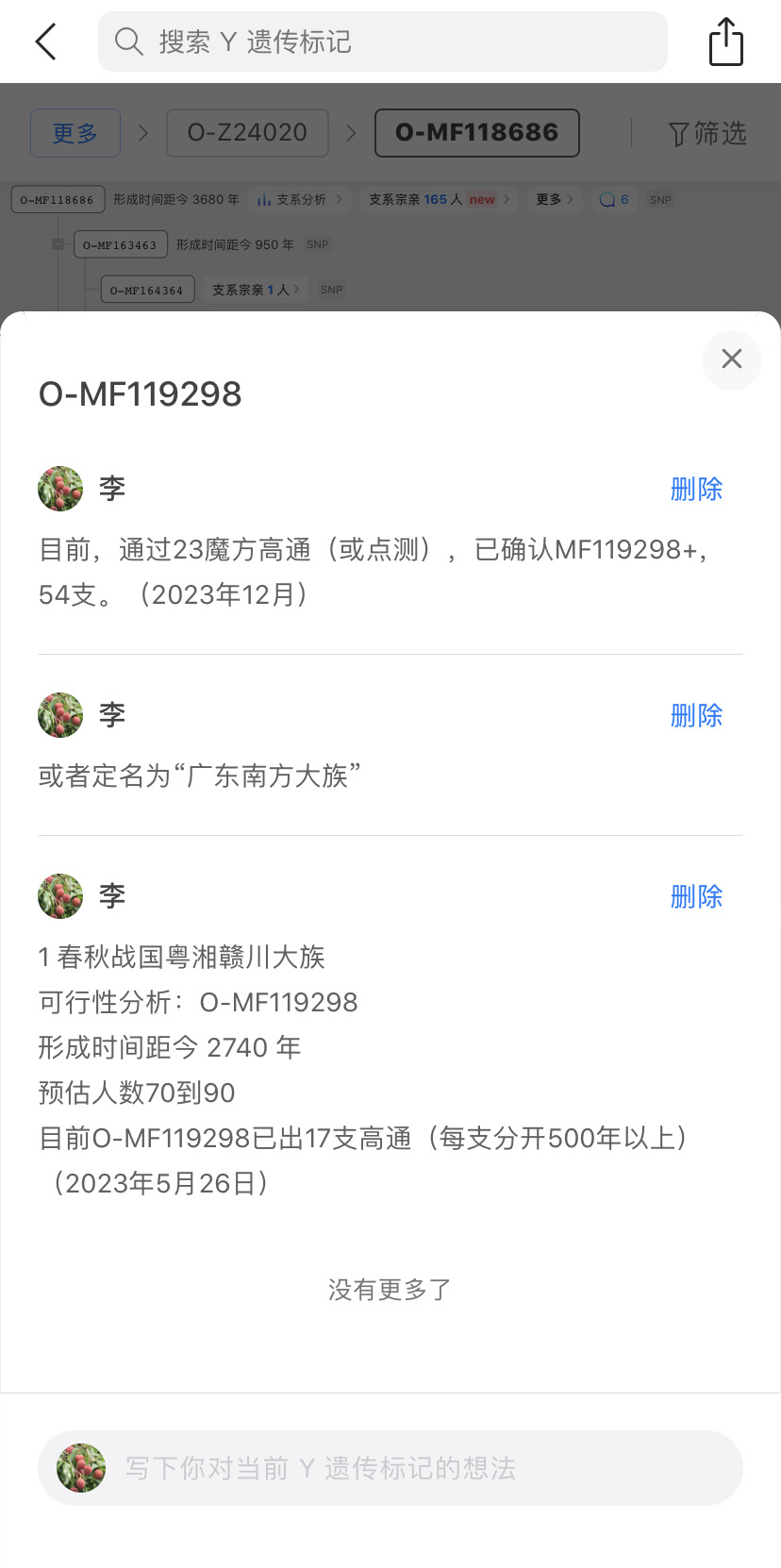781x1568 pixels.
Task: Share this page via the share icon
Action: (725, 42)
